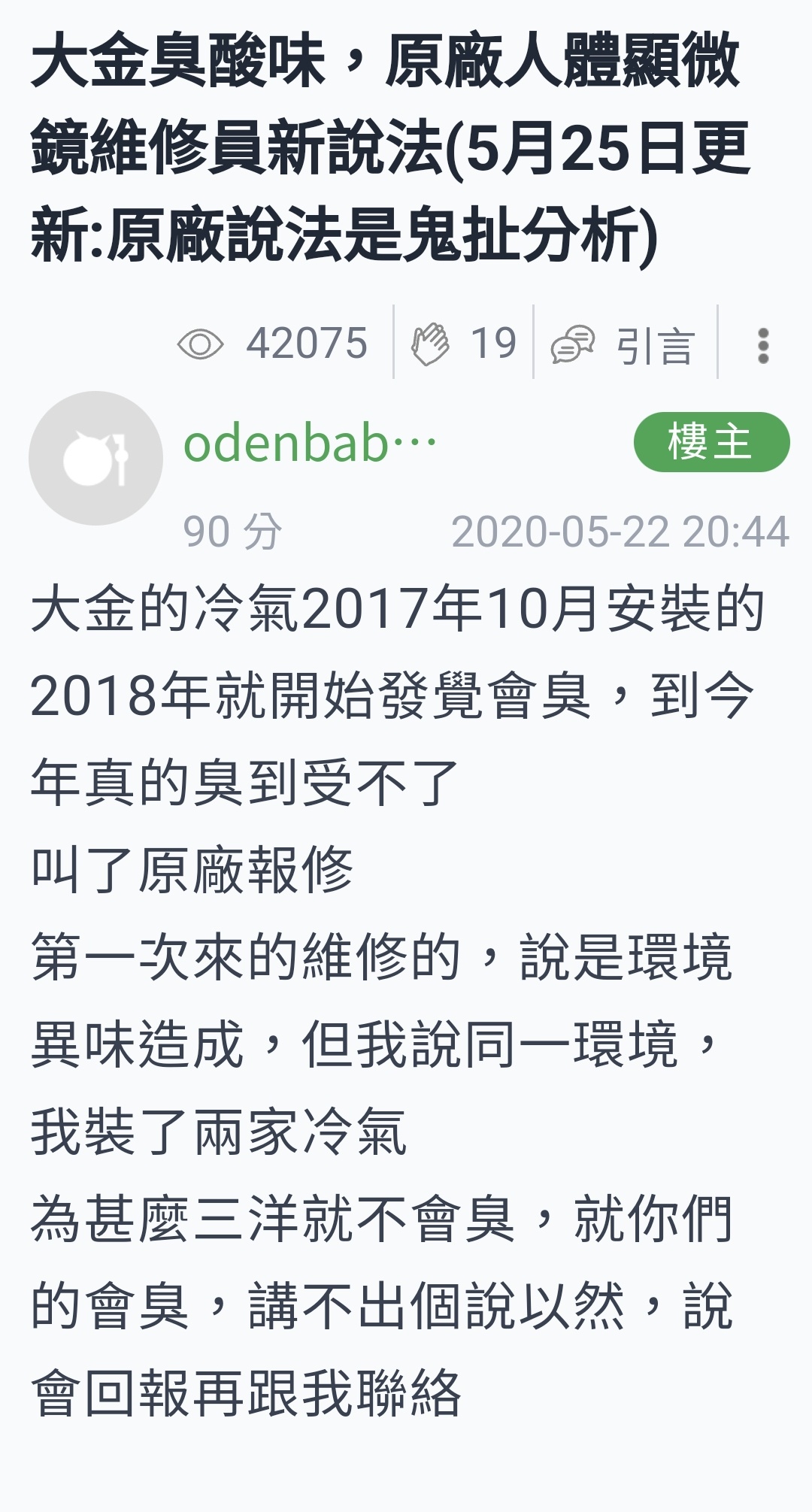812x1512 pixels.
Task: View the odenbab username profile link
Action: click(x=310, y=443)
